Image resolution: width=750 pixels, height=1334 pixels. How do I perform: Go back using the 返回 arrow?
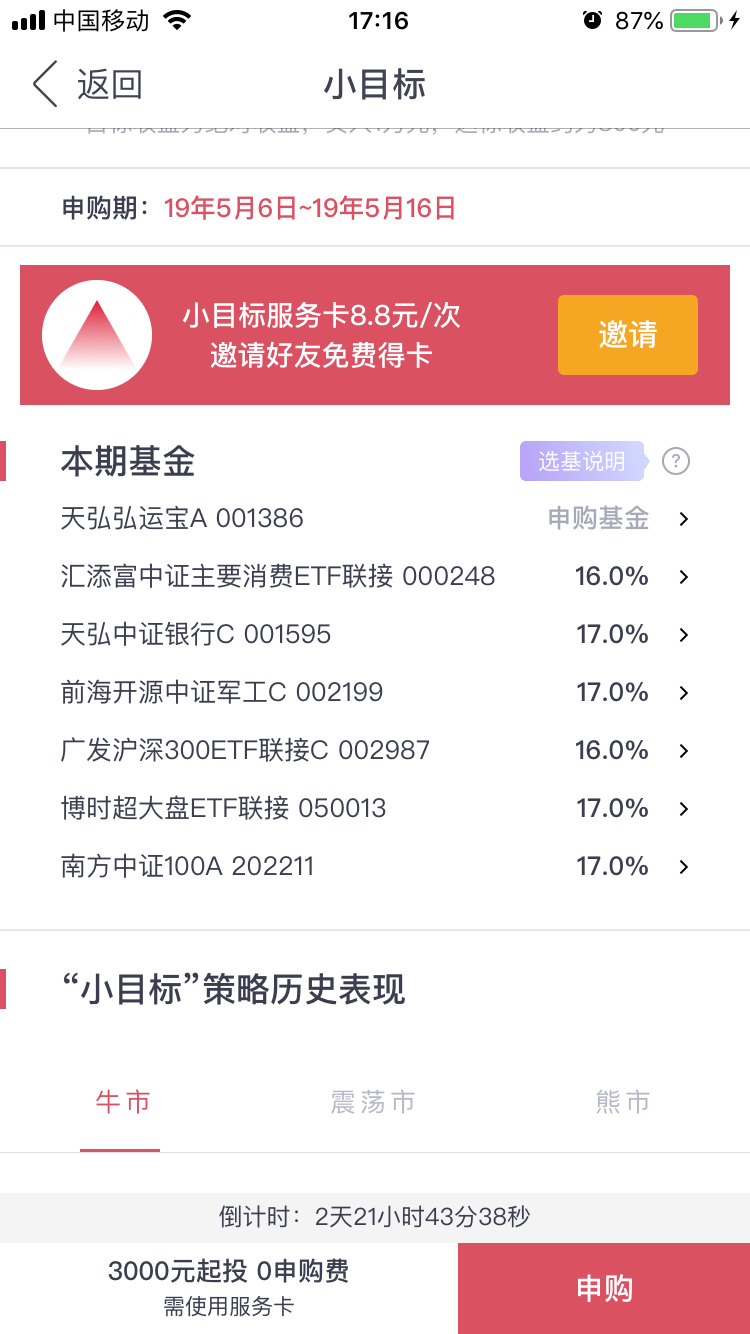click(86, 85)
